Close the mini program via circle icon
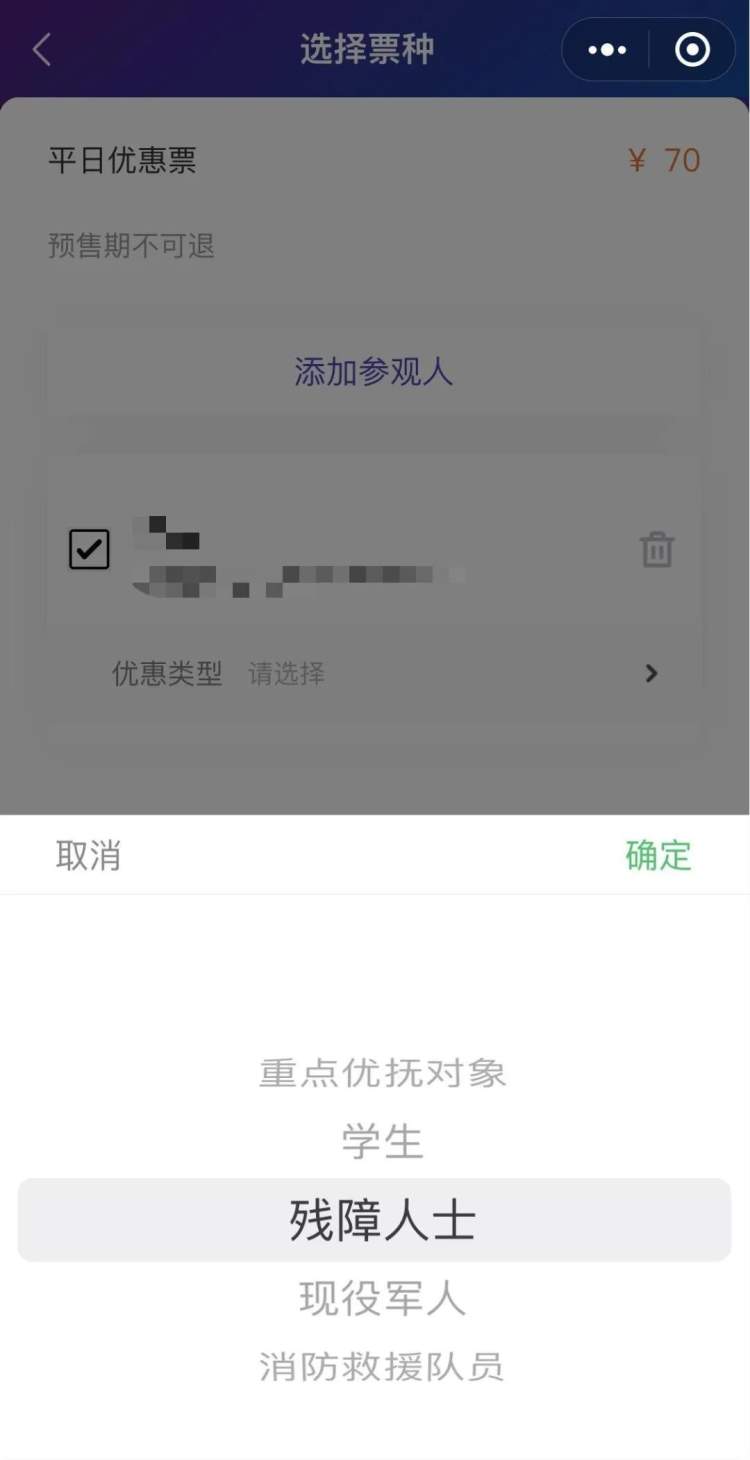This screenshot has width=750, height=1460. coord(692,49)
